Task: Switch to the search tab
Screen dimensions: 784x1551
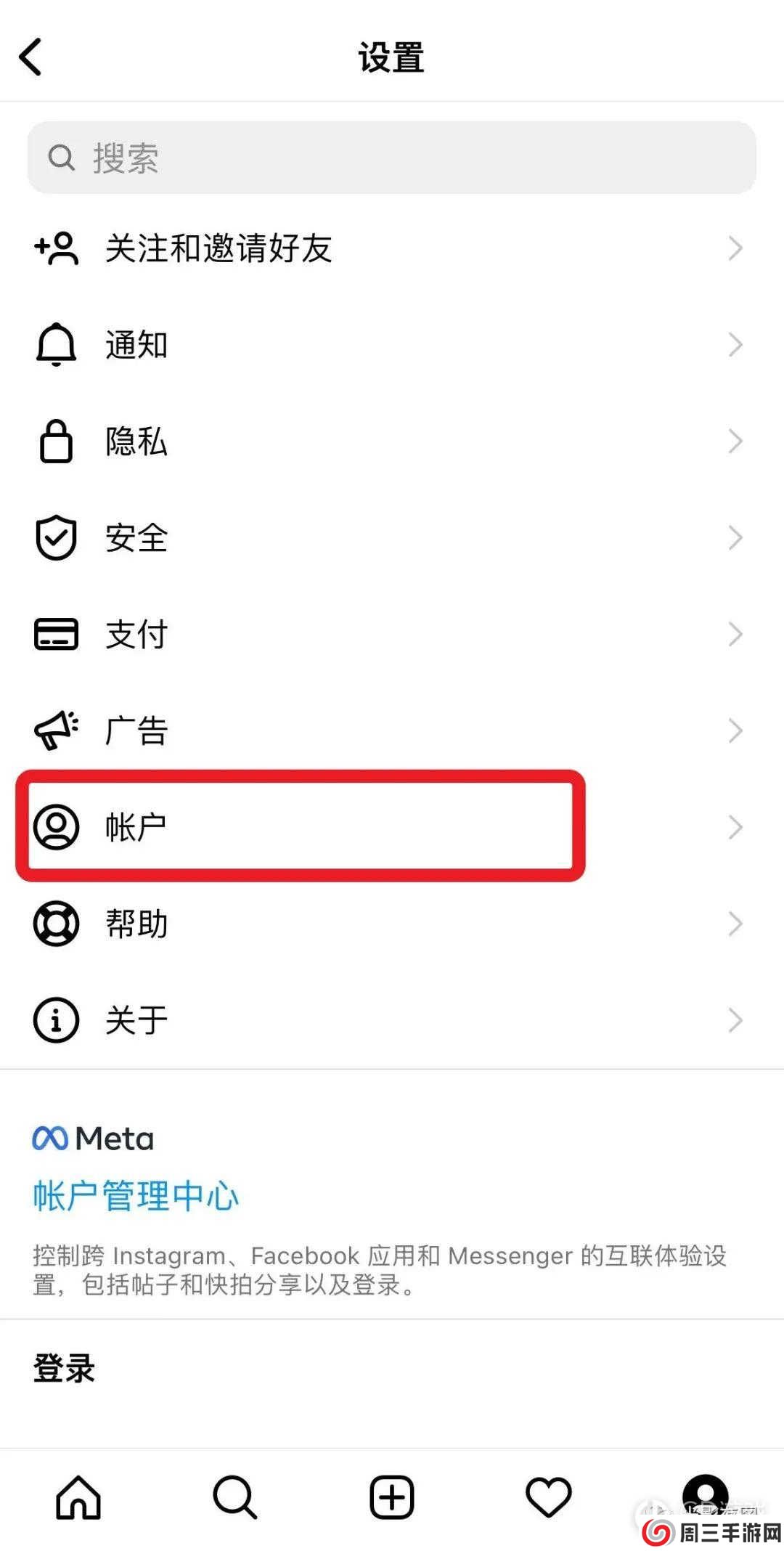Action: click(234, 1497)
